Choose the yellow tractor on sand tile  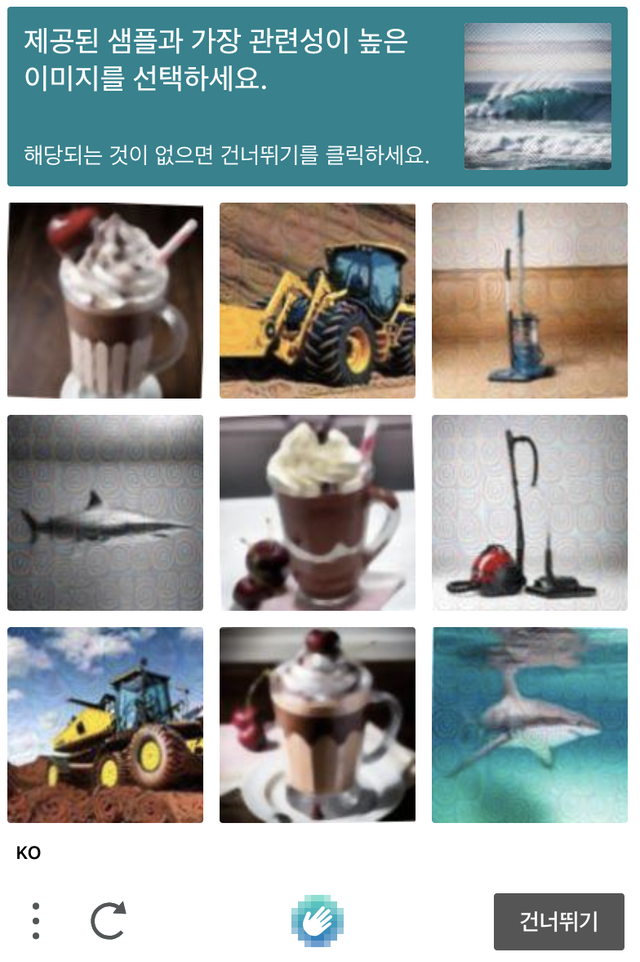(317, 300)
